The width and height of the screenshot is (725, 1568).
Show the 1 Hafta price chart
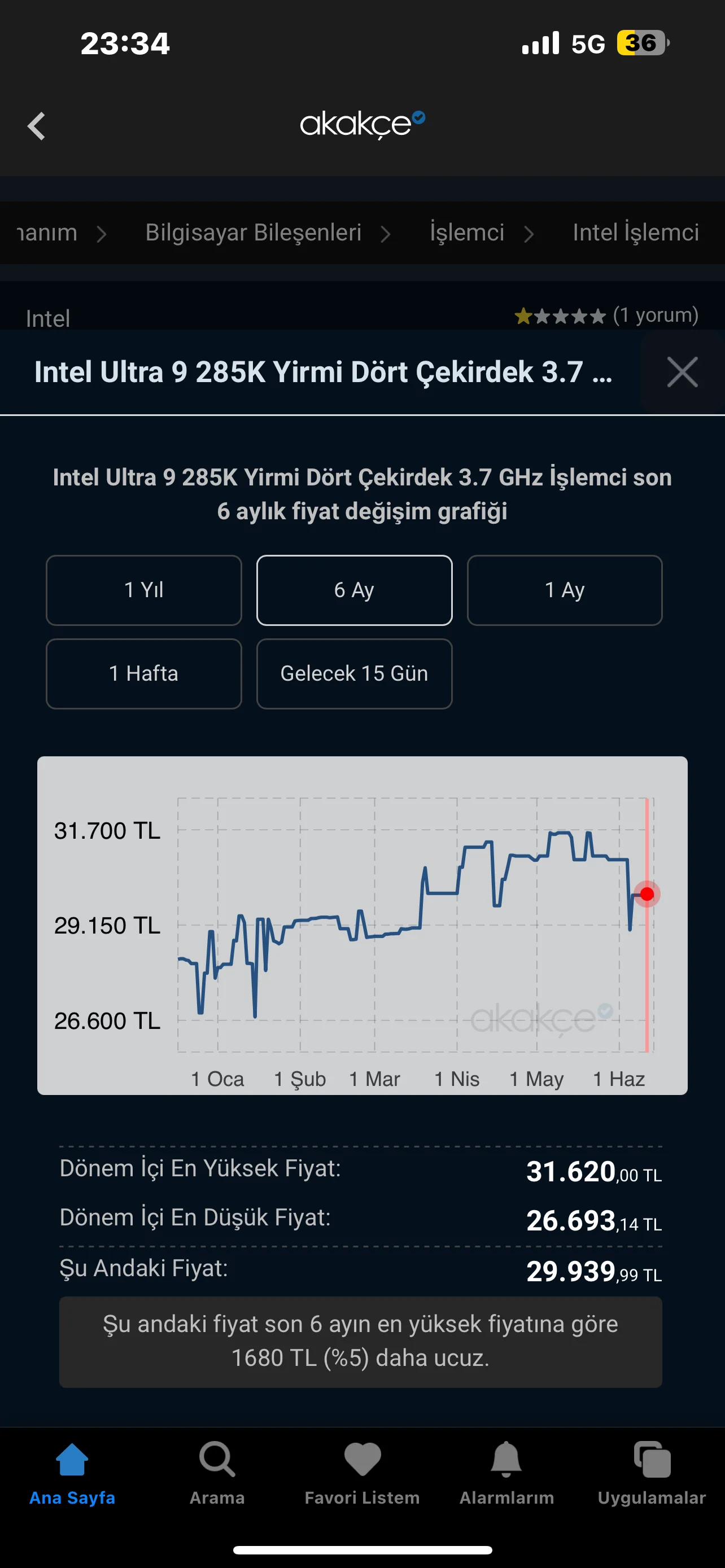click(x=143, y=673)
